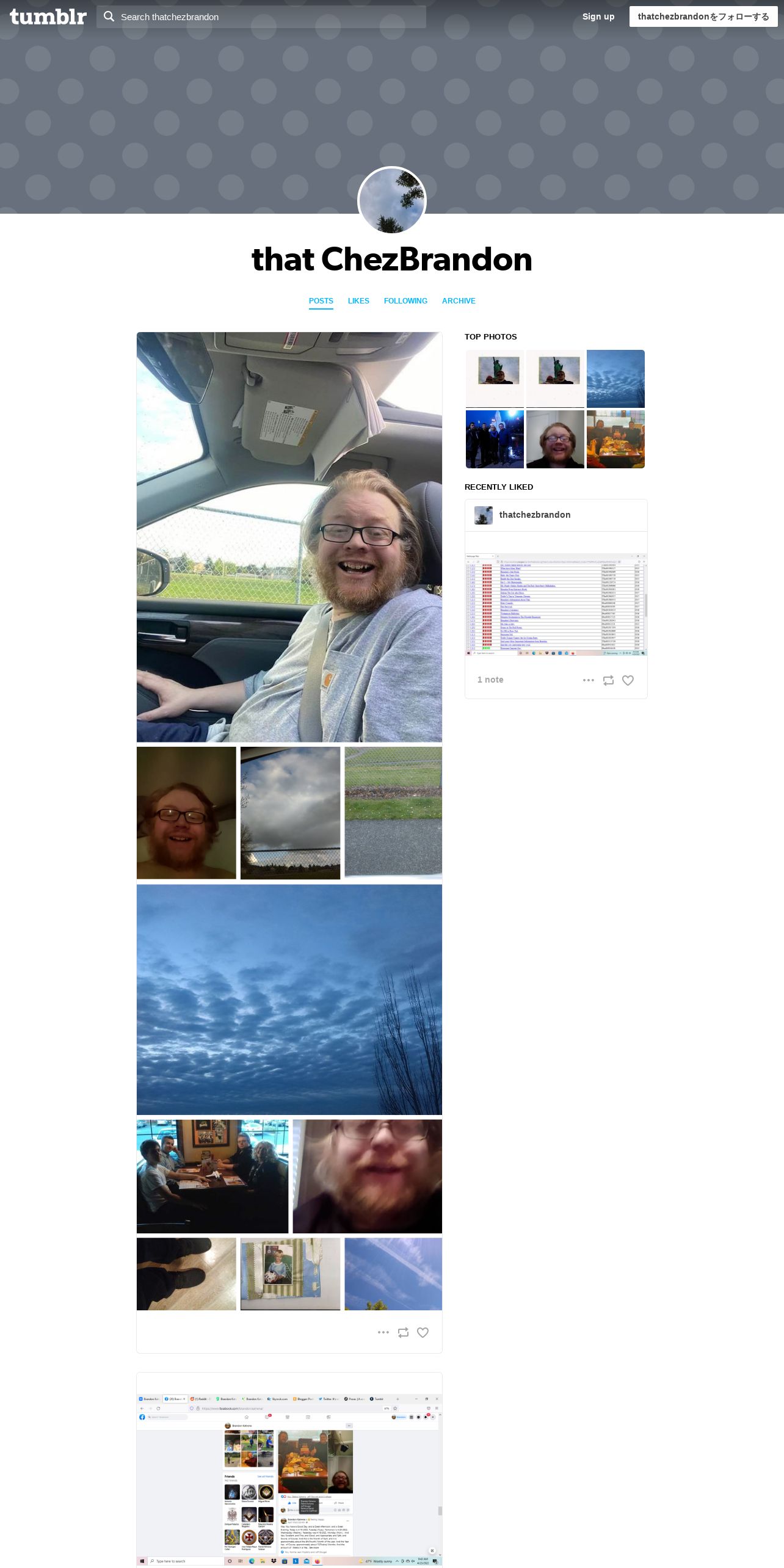
Task: Reblog the recently liked spreadsheet post
Action: point(608,680)
